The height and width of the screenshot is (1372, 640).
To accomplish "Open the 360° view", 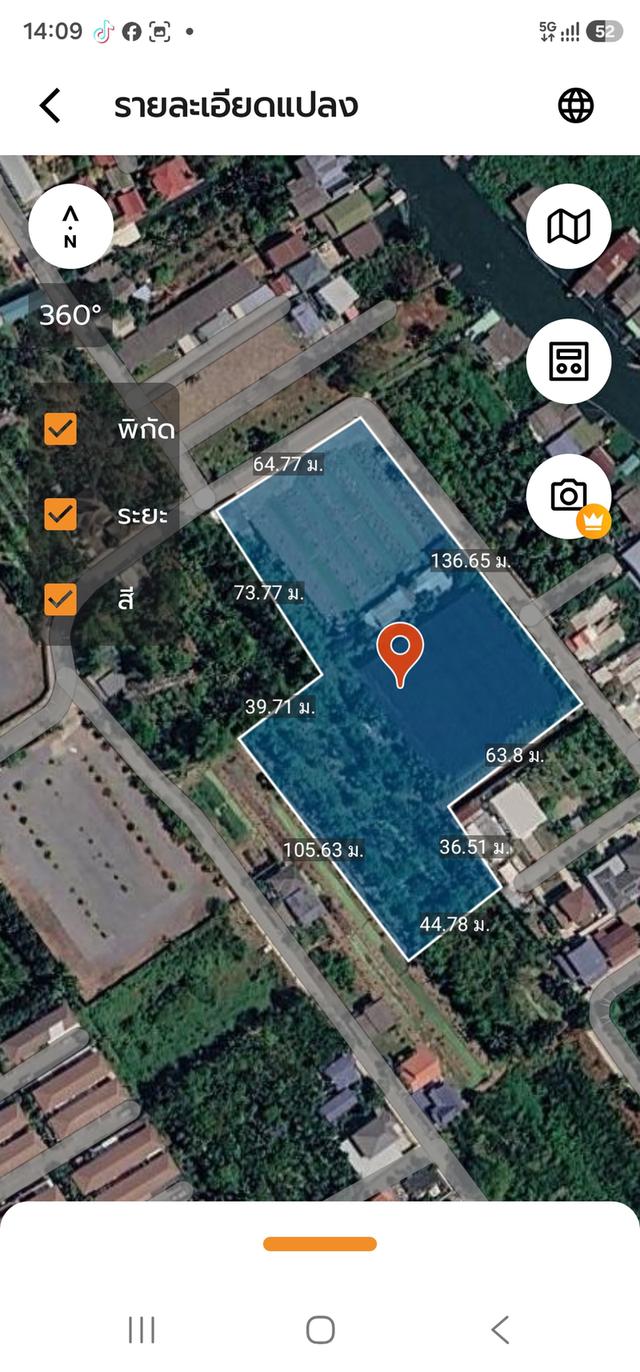I will pos(70,315).
